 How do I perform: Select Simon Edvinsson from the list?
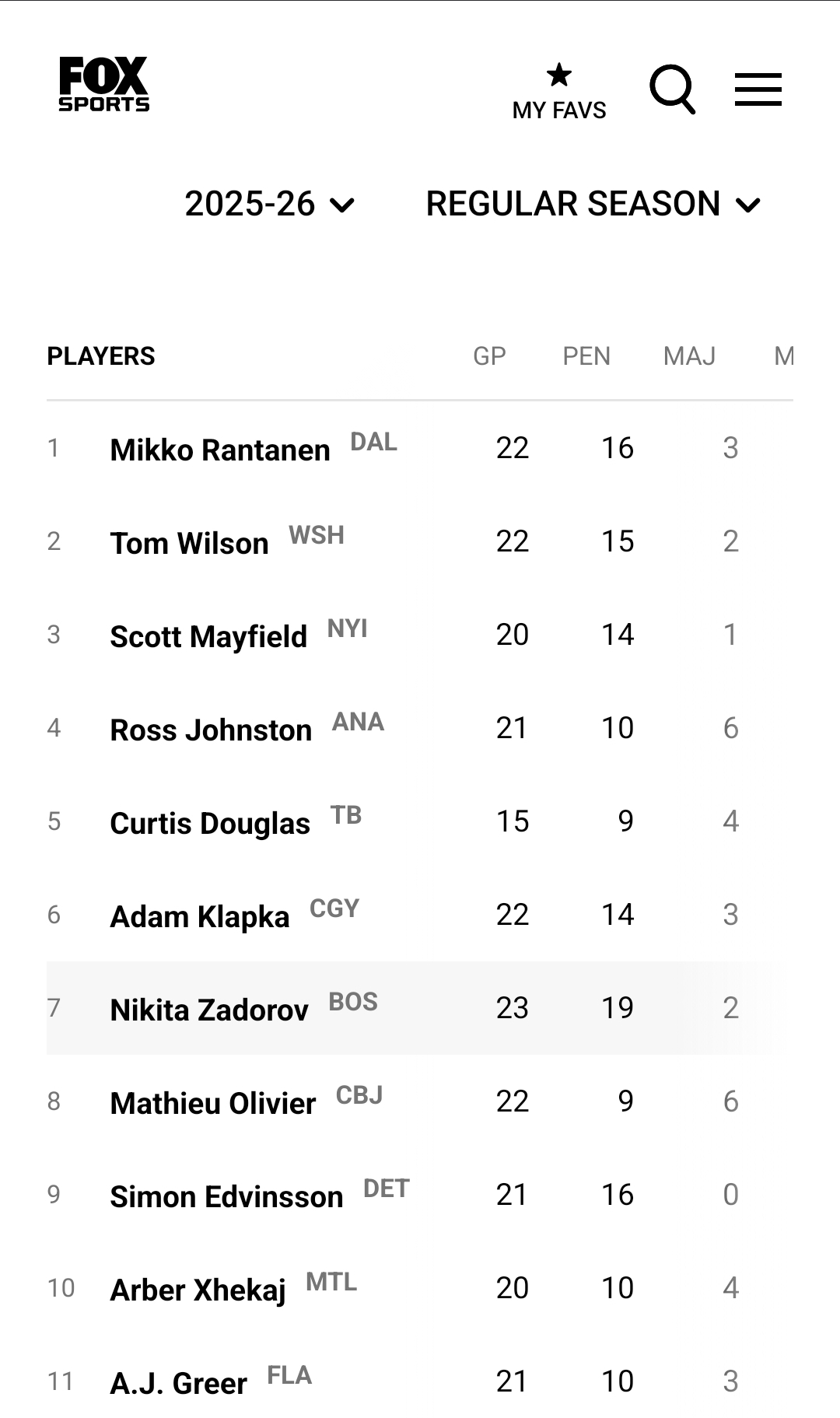[226, 1196]
